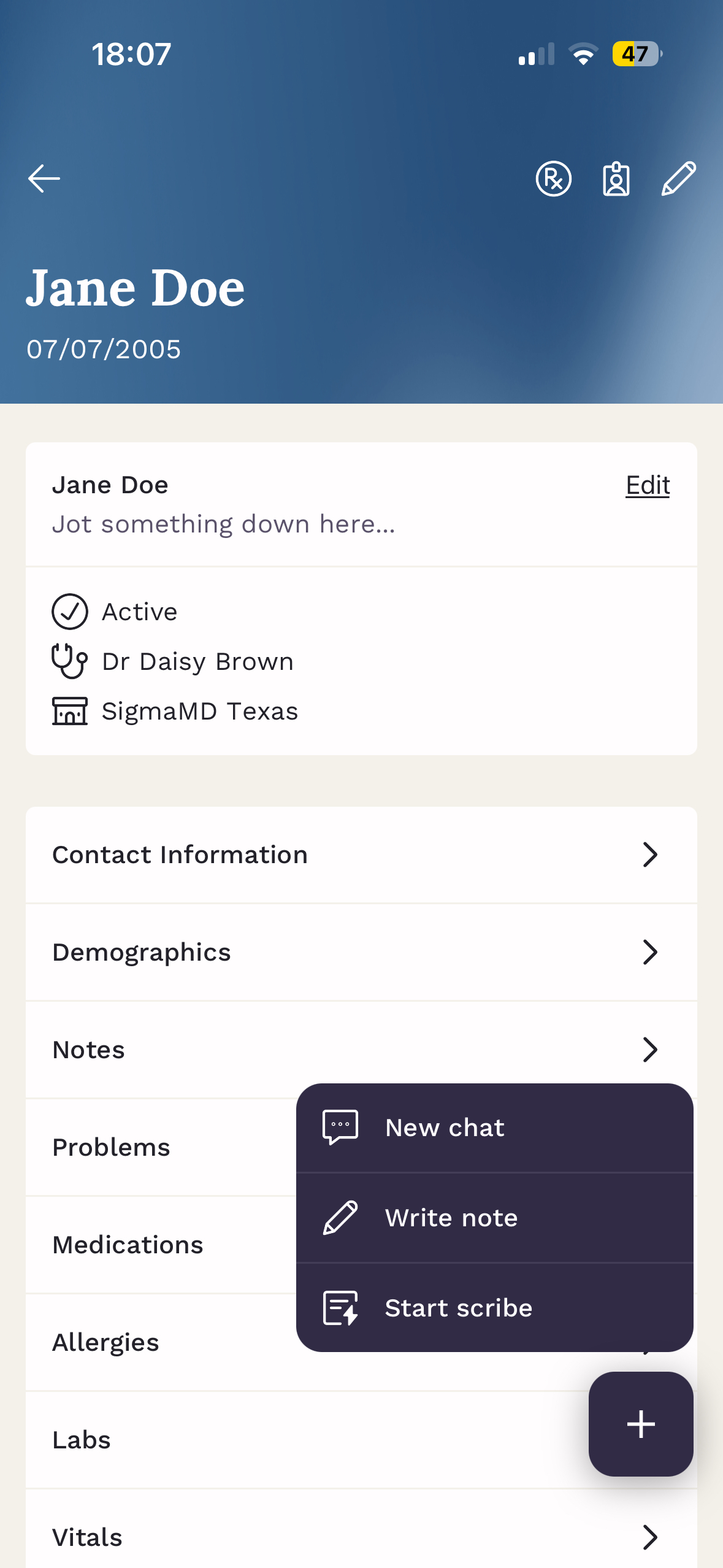The width and height of the screenshot is (723, 1568).
Task: Open the Labs section
Action: click(x=294, y=1440)
